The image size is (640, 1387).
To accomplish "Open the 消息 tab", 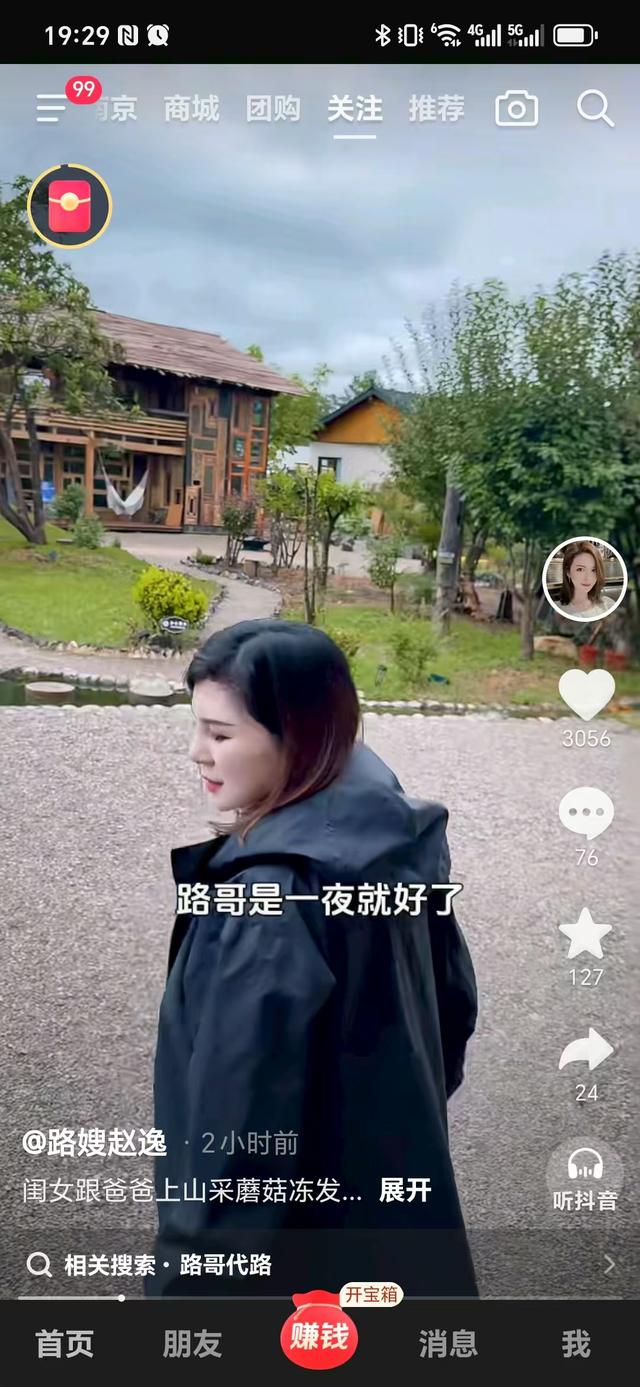I will pos(448,1343).
